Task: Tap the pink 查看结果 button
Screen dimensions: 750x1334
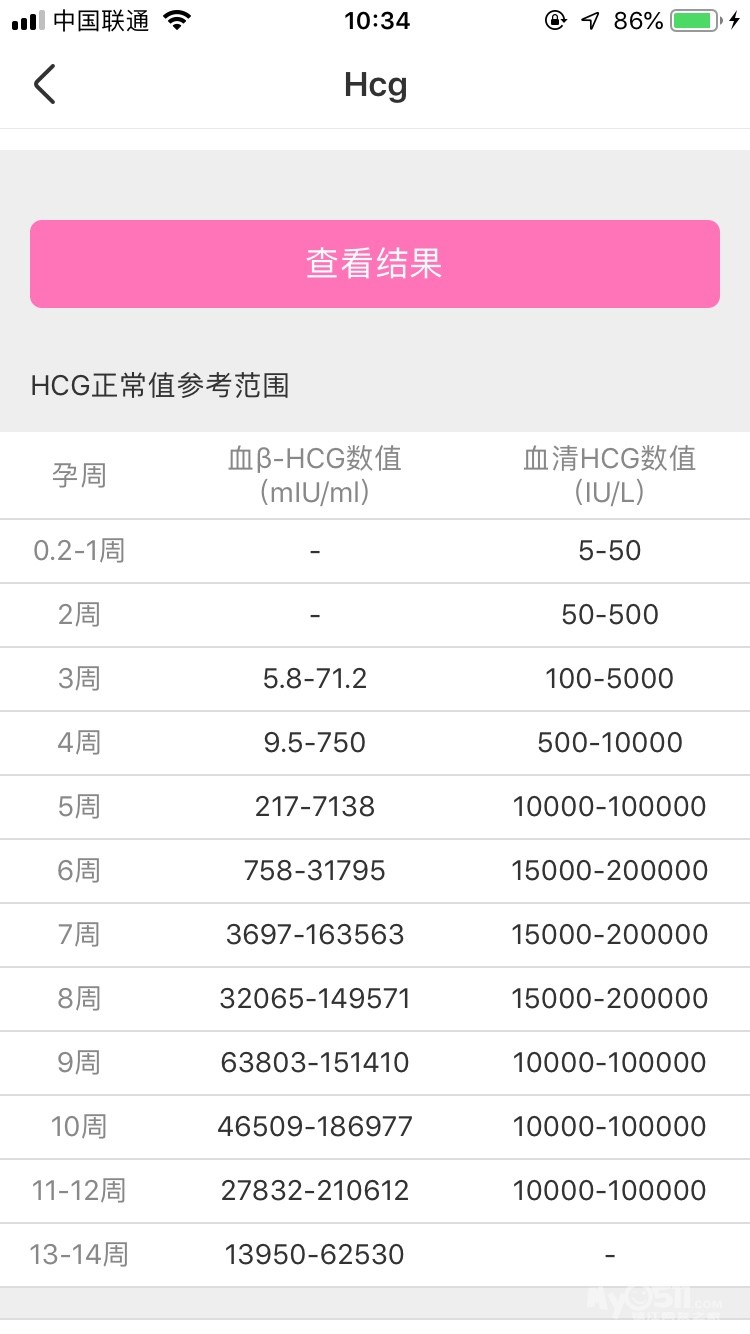Action: 374,264
